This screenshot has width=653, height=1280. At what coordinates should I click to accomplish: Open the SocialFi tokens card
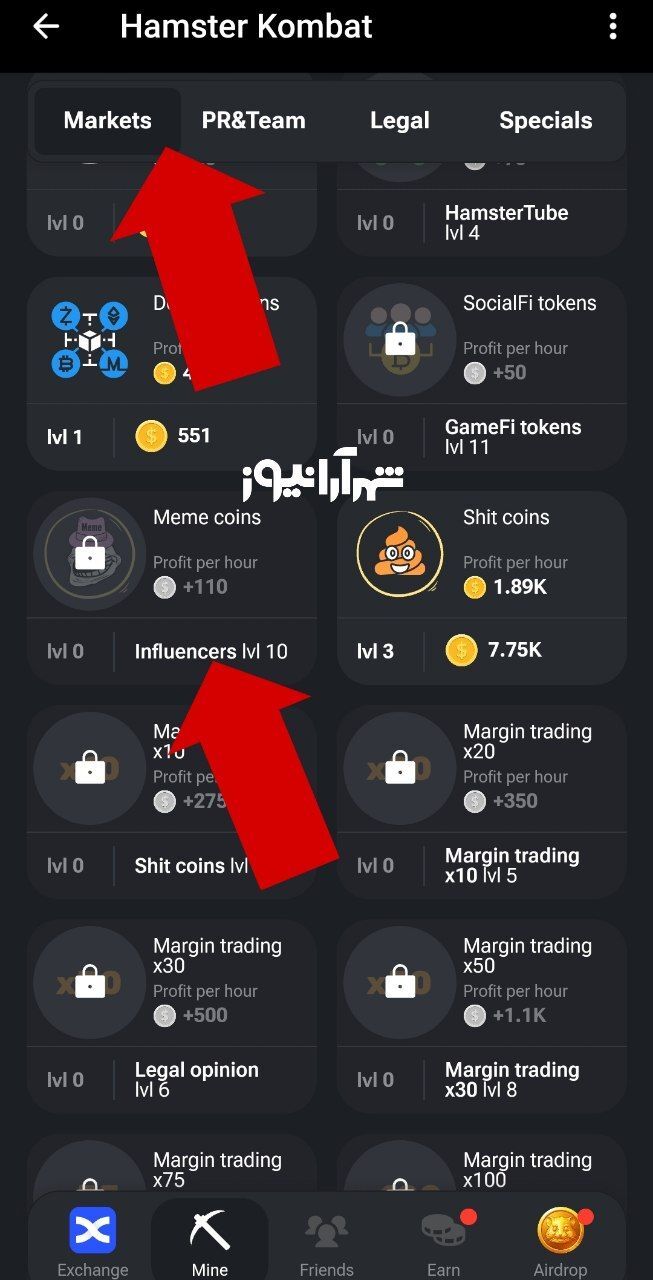click(481, 372)
